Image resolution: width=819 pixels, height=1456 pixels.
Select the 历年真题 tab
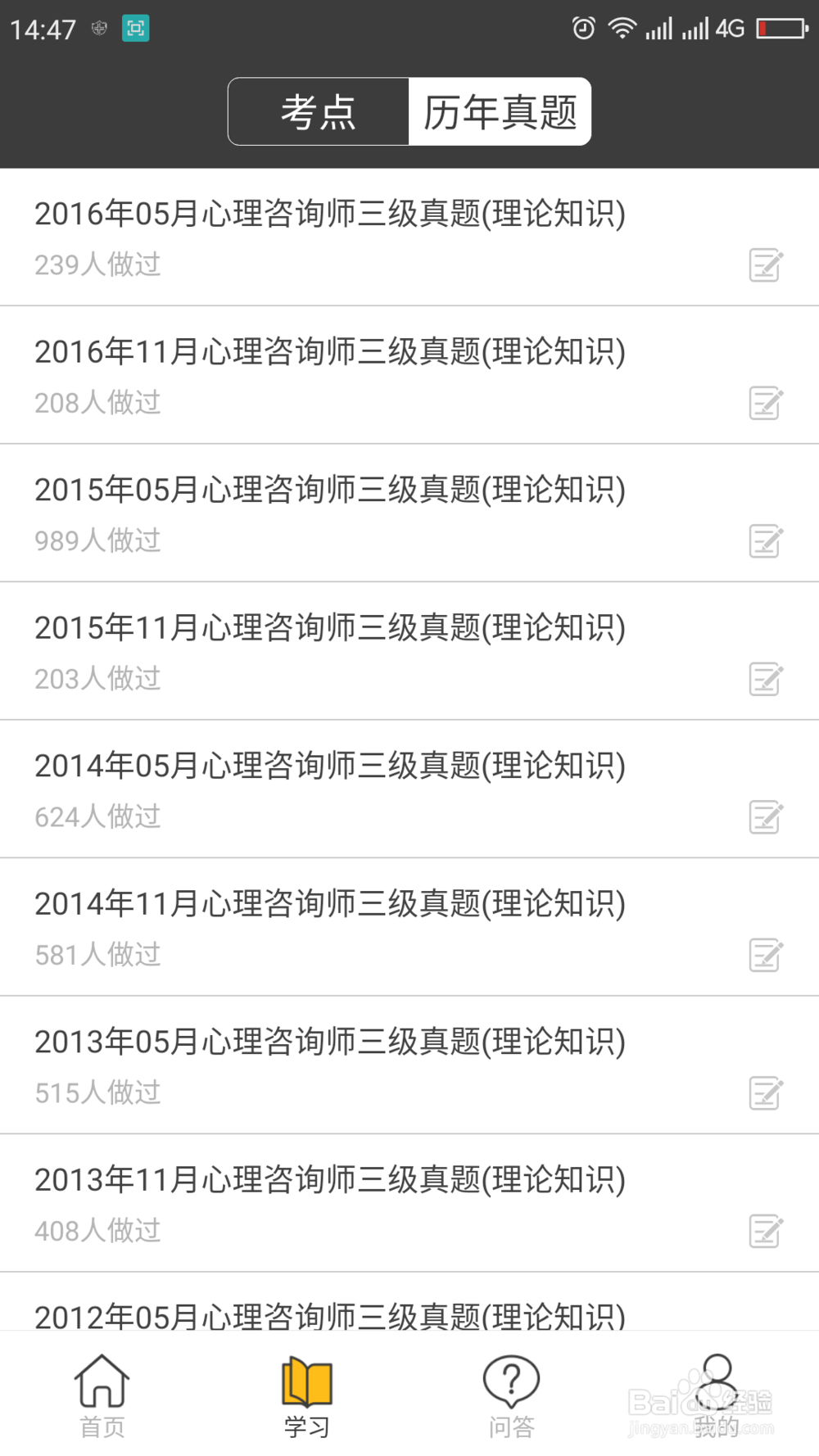pos(500,111)
